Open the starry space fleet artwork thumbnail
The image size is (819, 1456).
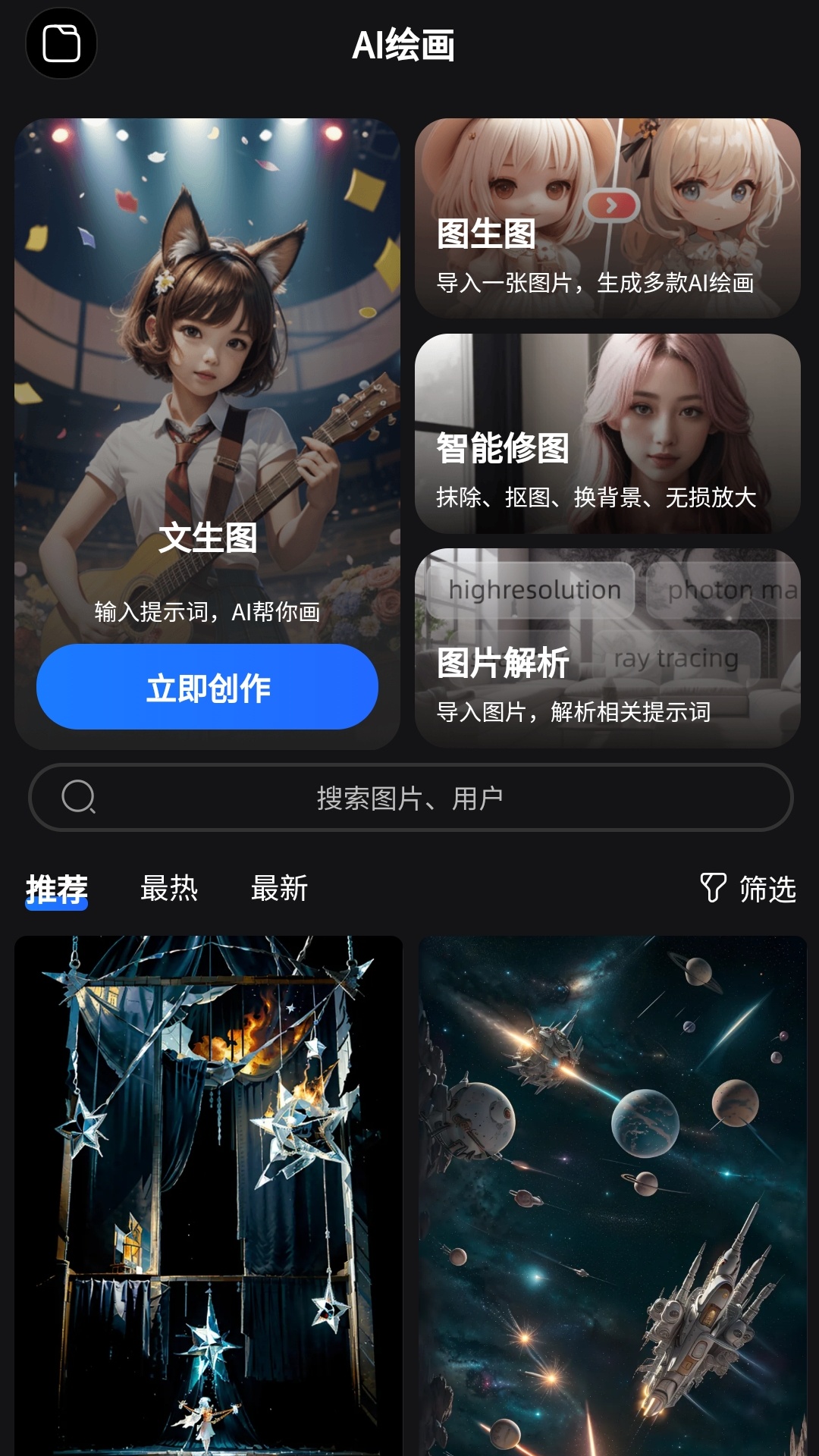[612, 1191]
